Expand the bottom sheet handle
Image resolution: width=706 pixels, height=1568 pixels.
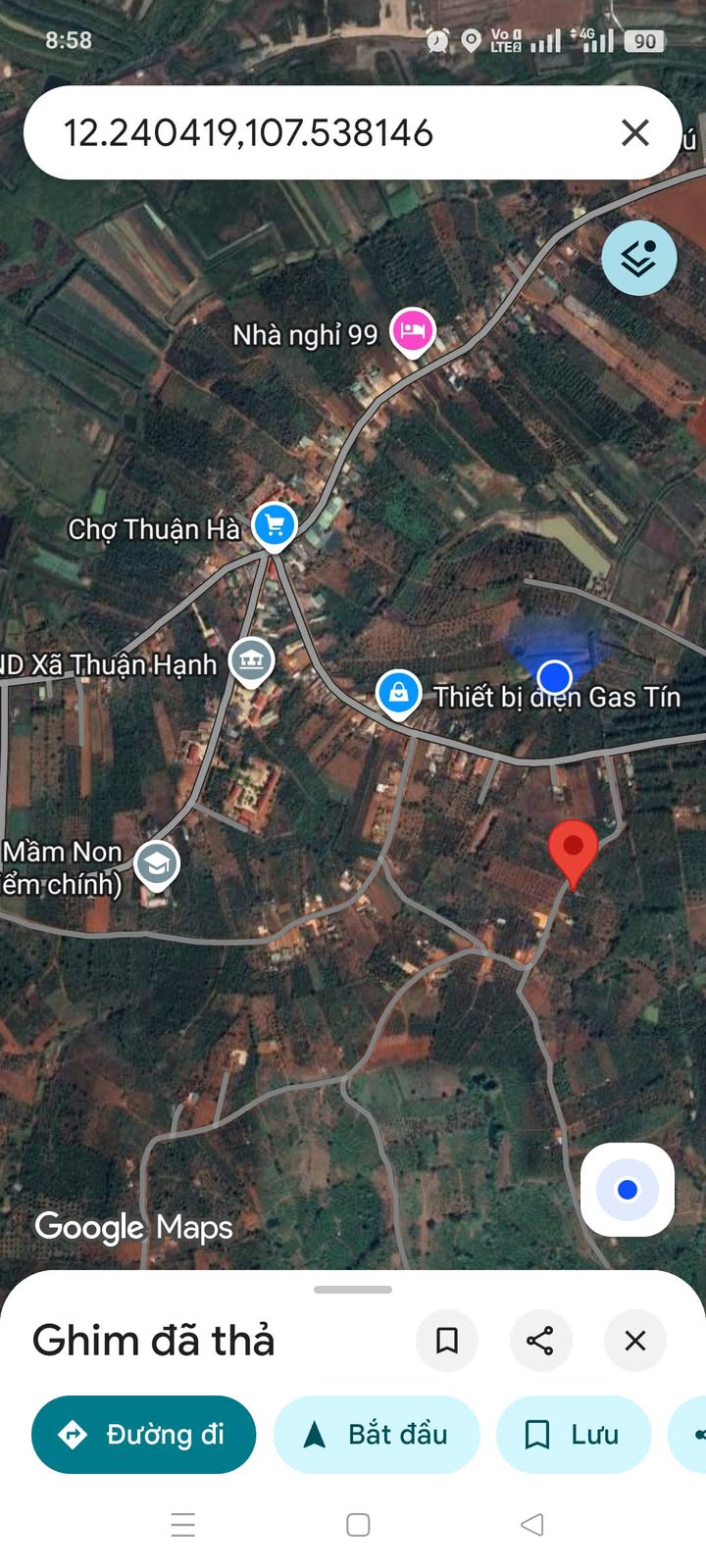tap(353, 1290)
